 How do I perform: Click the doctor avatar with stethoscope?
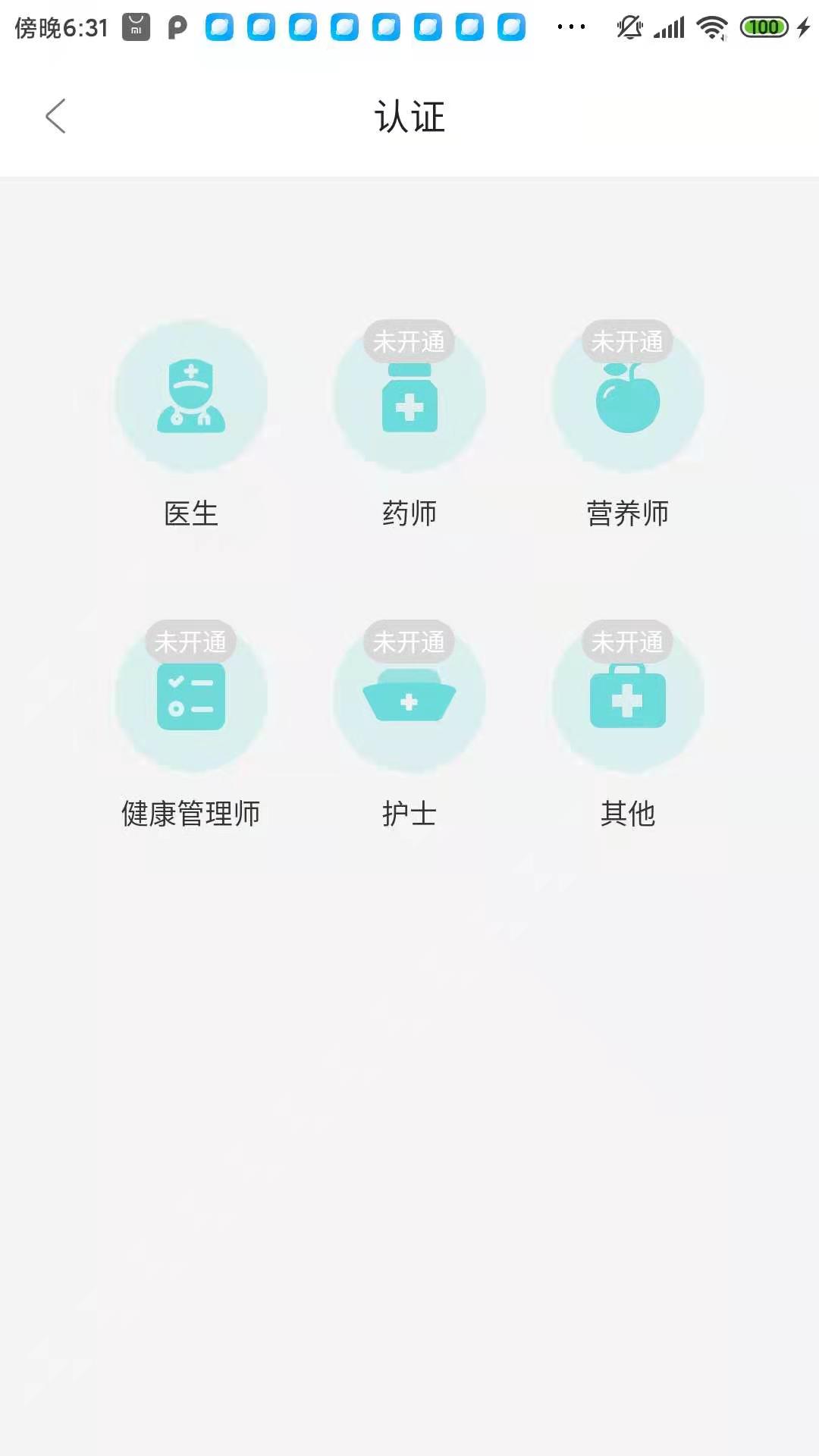191,394
